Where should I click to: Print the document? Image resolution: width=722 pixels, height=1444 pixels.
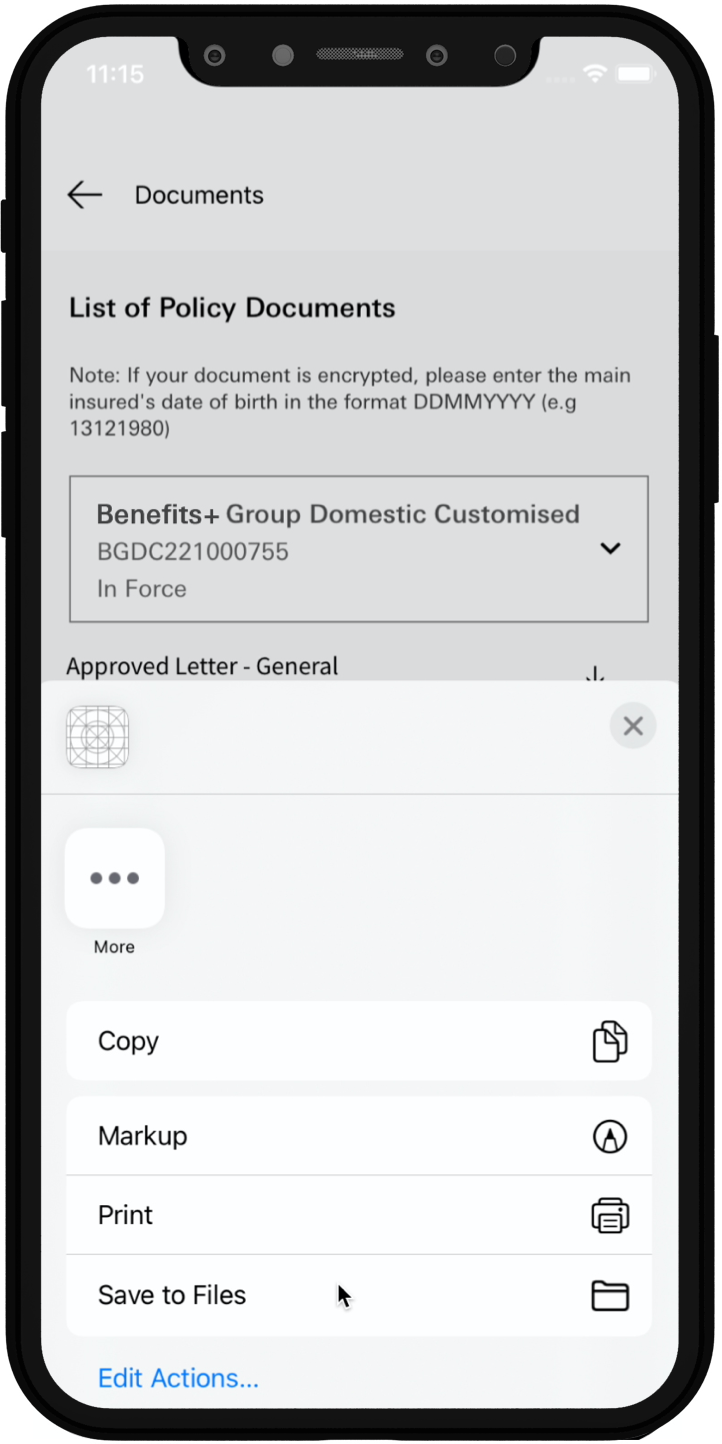coord(358,1215)
